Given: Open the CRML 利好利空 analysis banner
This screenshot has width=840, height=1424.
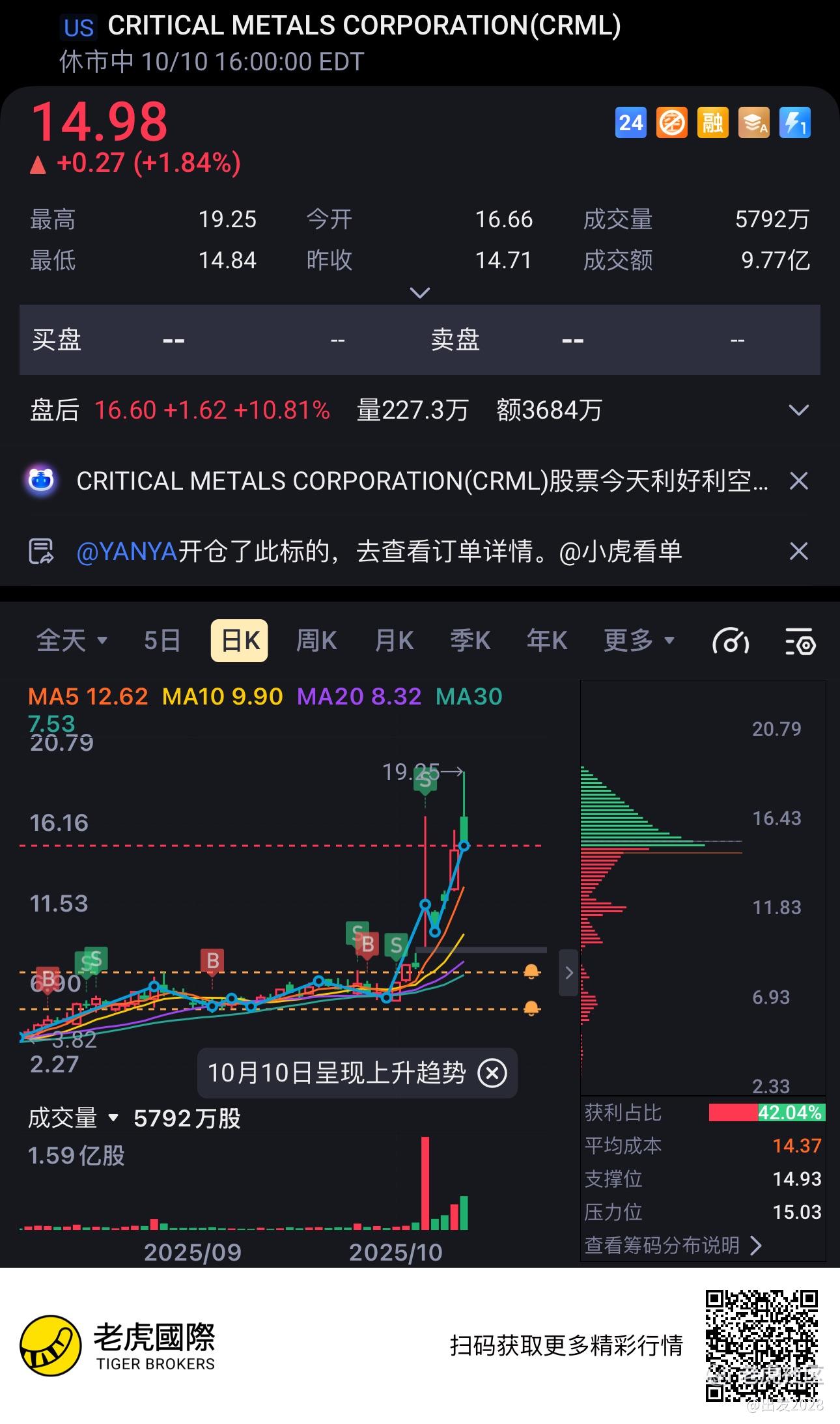Looking at the screenshot, I should coord(422,482).
